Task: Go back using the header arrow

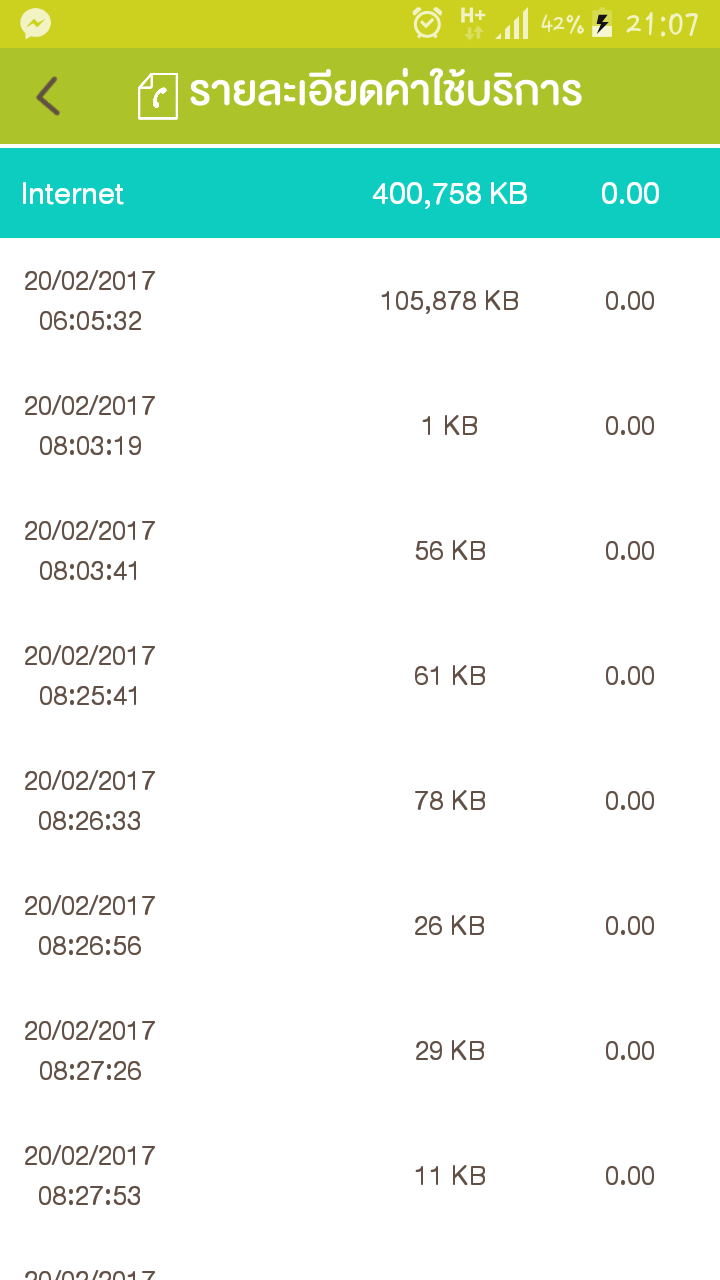Action: click(48, 96)
